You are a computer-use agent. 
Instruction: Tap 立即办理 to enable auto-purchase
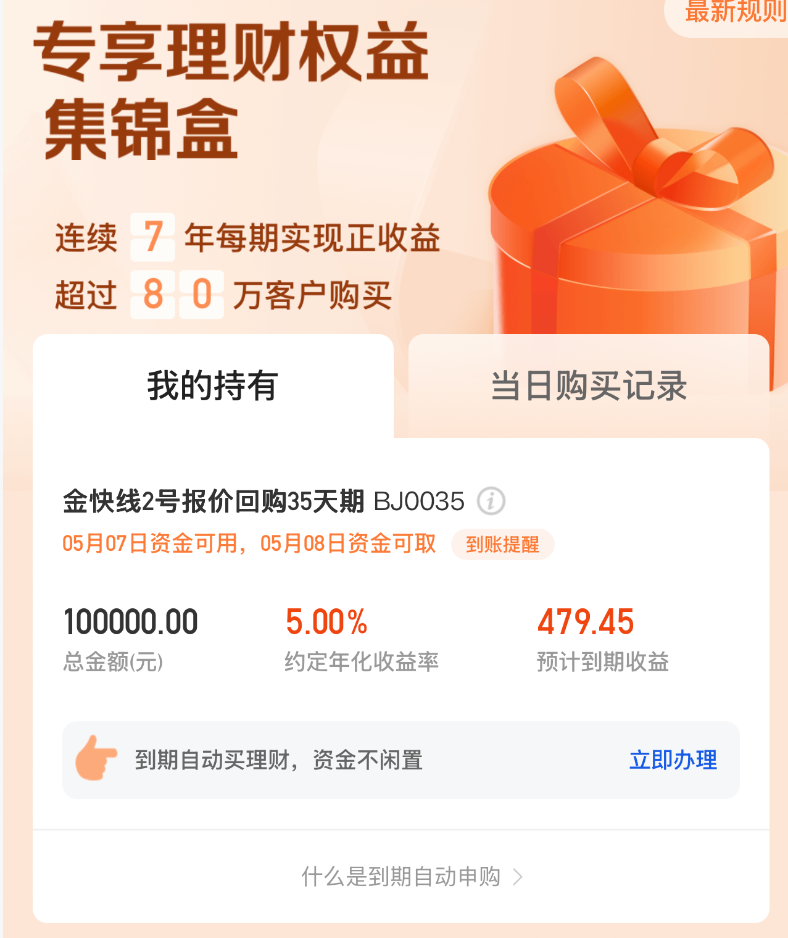click(x=672, y=760)
